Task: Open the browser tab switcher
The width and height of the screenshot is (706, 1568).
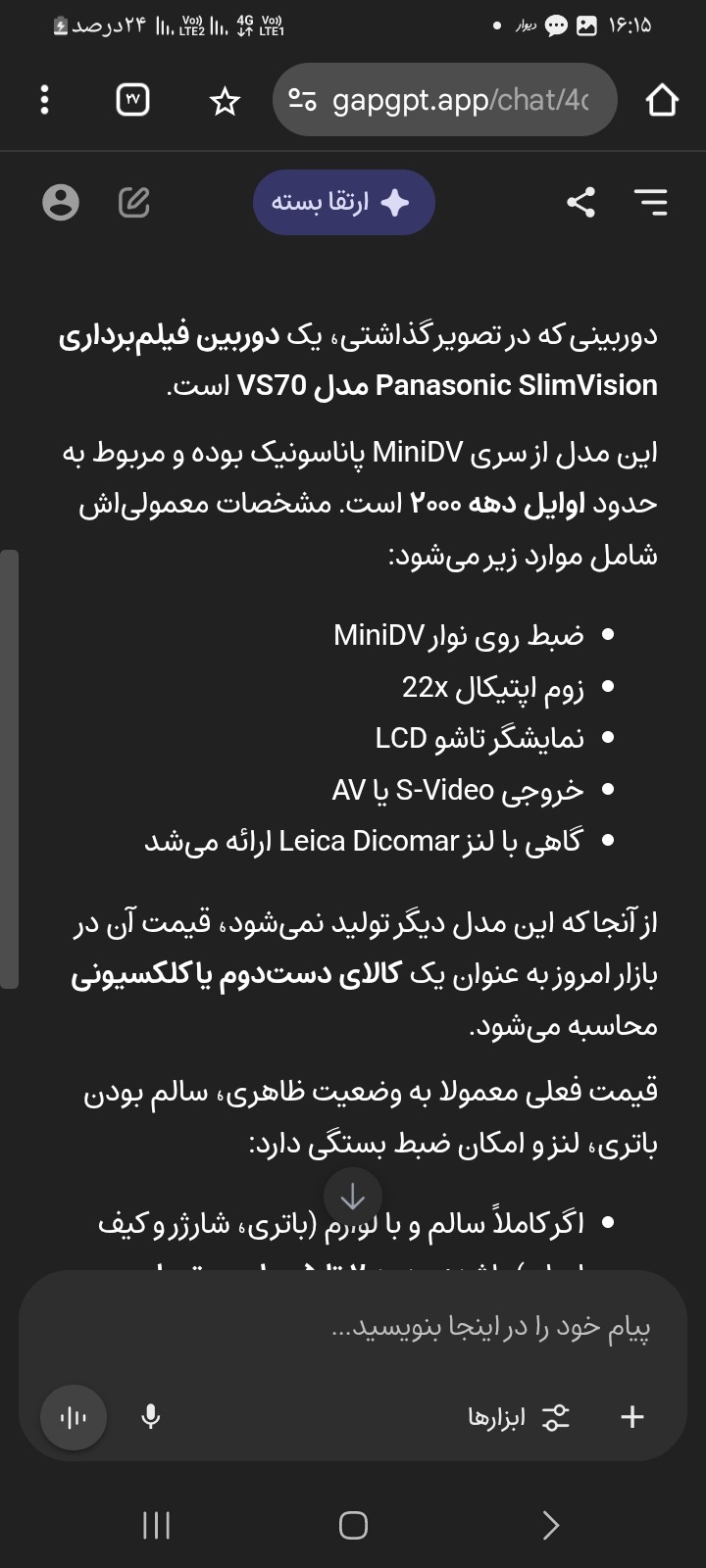Action: 133,100
